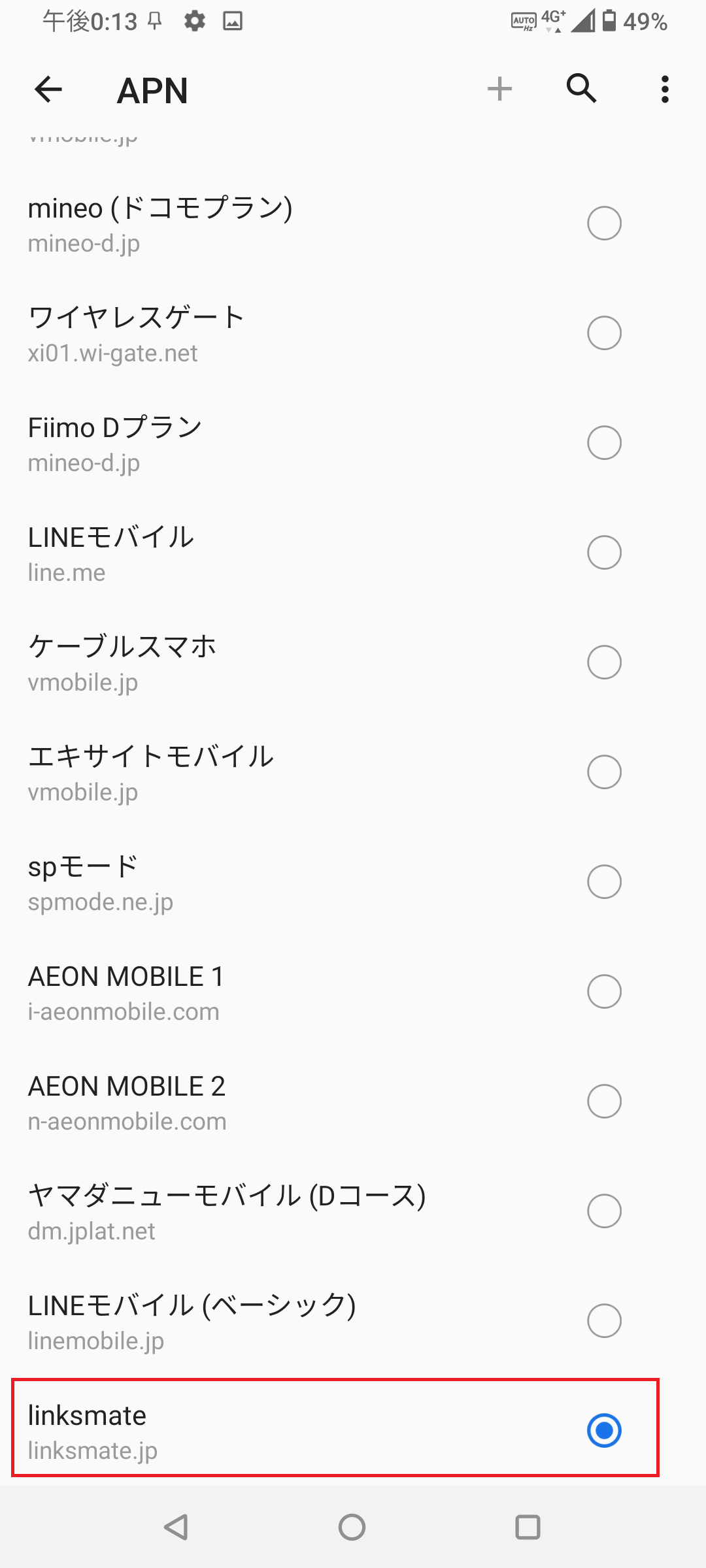Viewport: 706px width, 1568px height.
Task: Select the mineo (ドコモプラン) APN radio button
Action: click(x=603, y=223)
